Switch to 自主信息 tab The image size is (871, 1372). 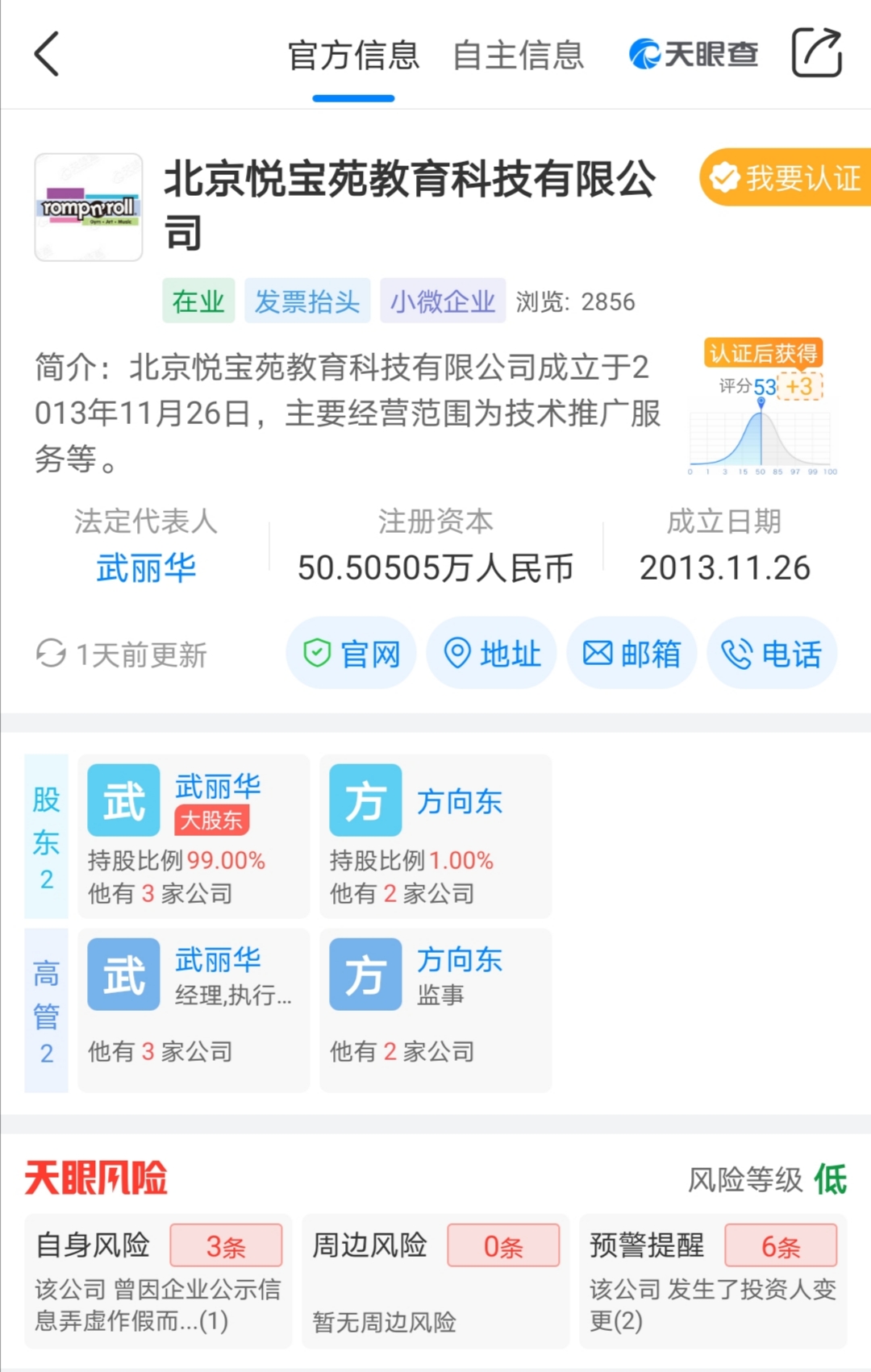pos(518,56)
